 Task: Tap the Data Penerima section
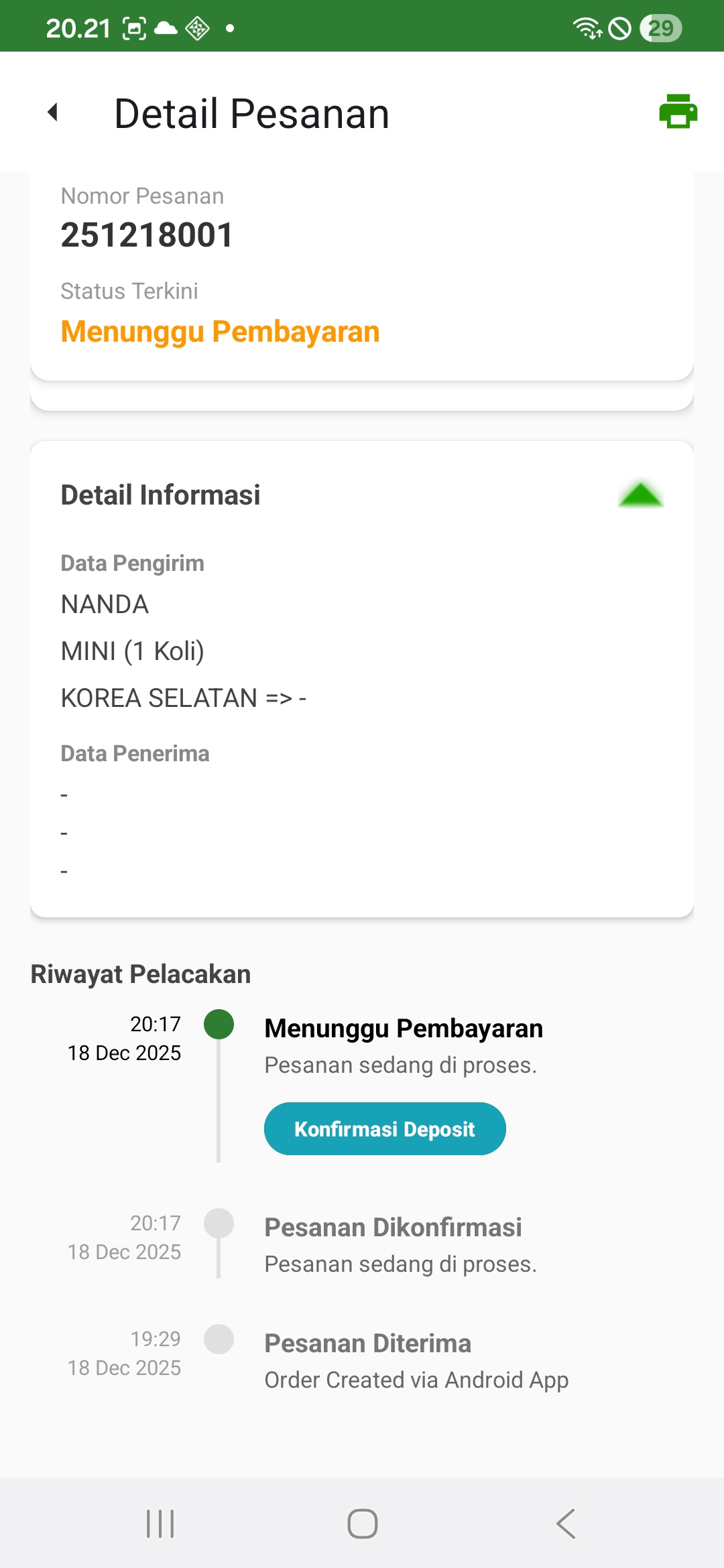[x=135, y=753]
